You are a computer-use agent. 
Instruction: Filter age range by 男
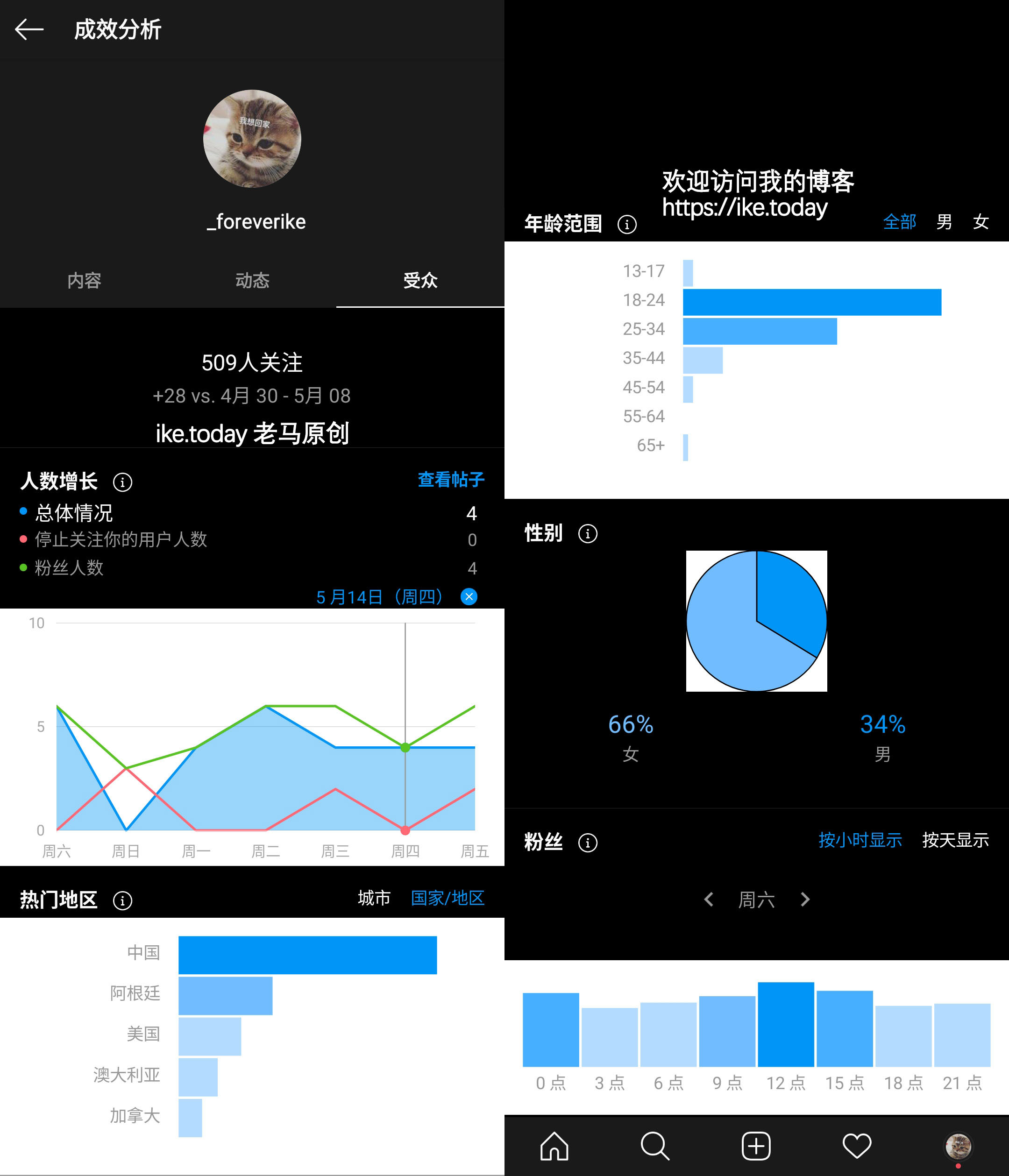(x=944, y=222)
